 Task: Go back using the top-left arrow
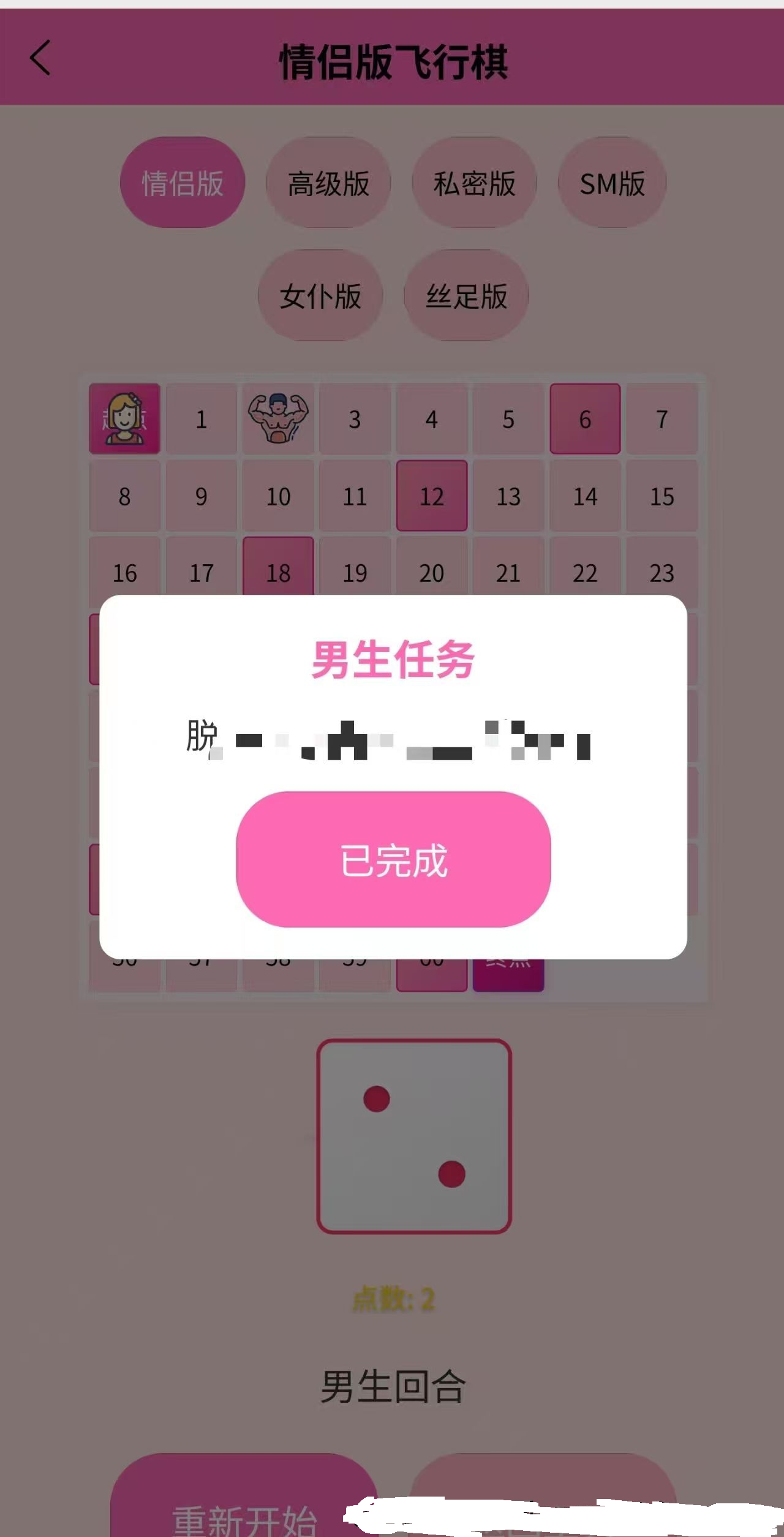[x=40, y=58]
